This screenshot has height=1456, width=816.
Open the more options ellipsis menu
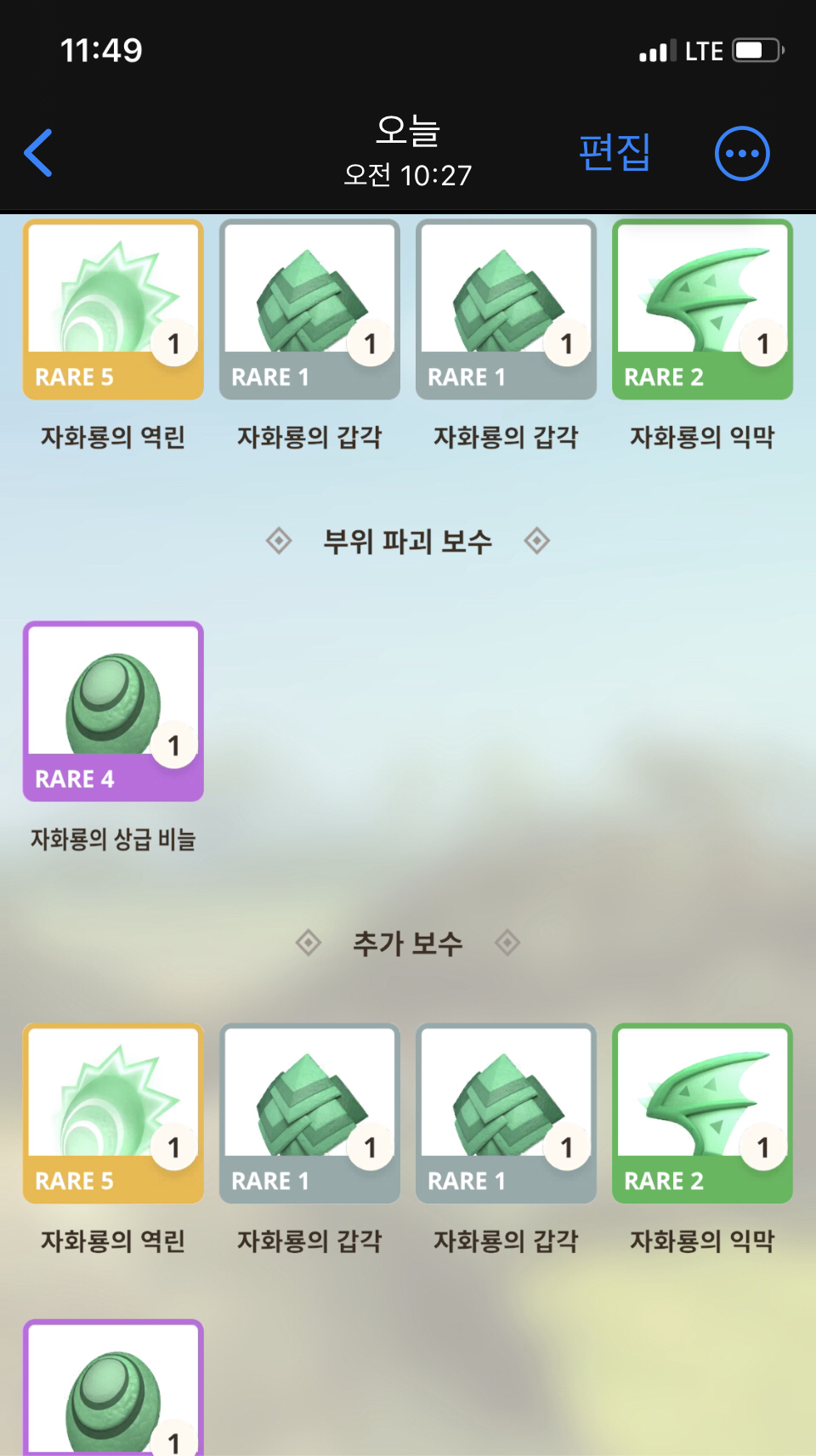(741, 154)
